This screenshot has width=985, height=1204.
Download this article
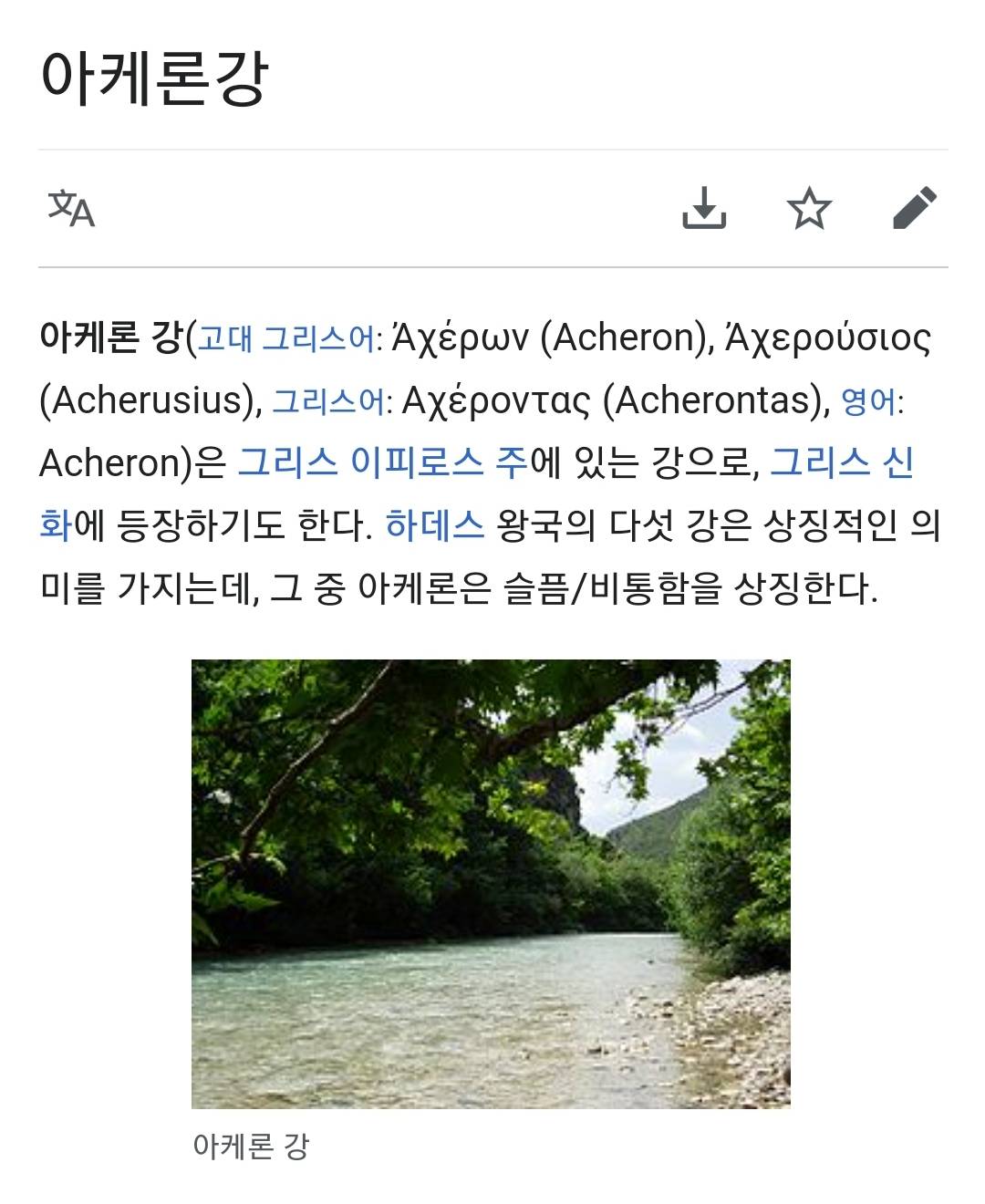click(x=704, y=208)
